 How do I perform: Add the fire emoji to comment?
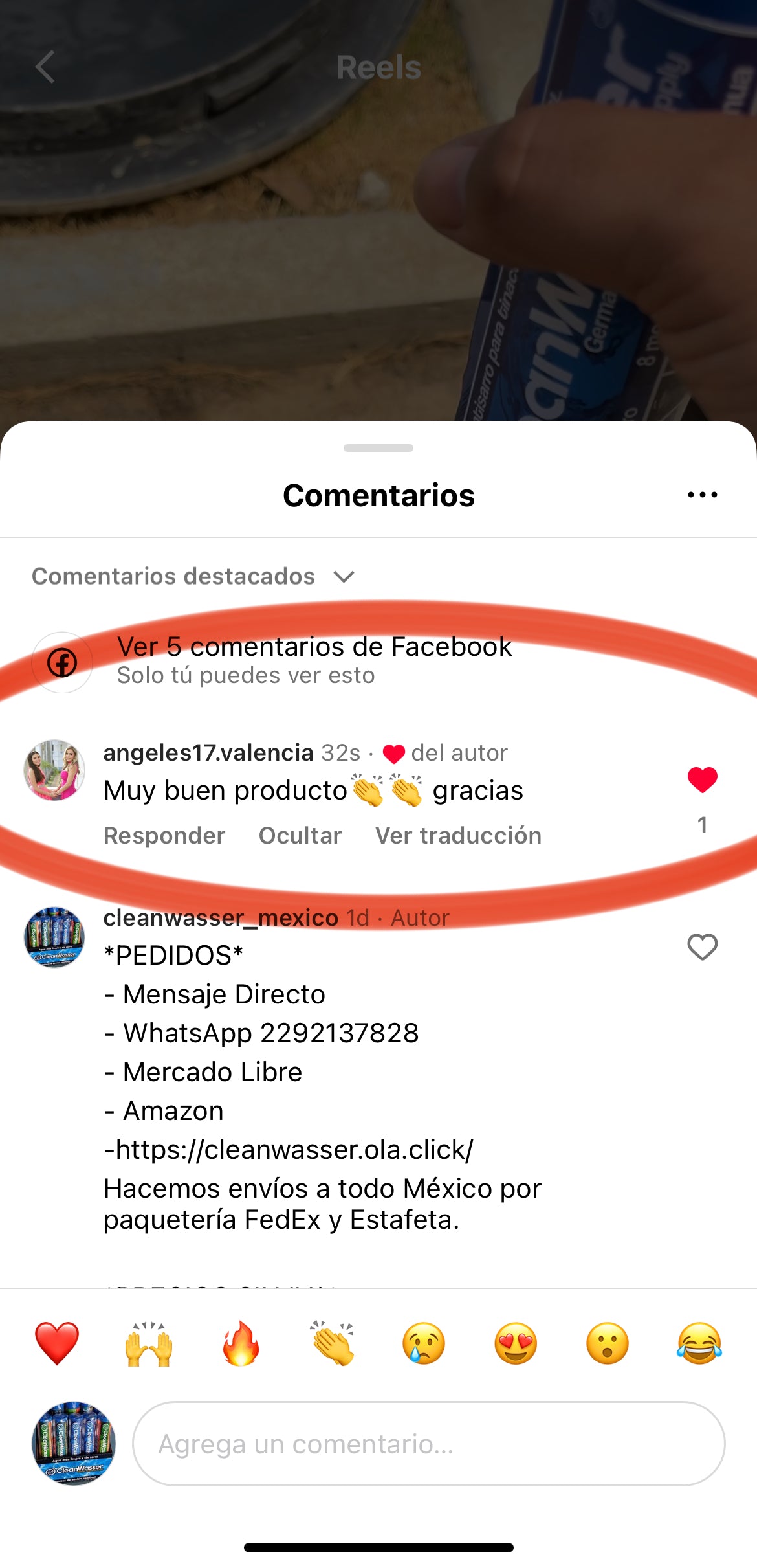coord(241,1343)
